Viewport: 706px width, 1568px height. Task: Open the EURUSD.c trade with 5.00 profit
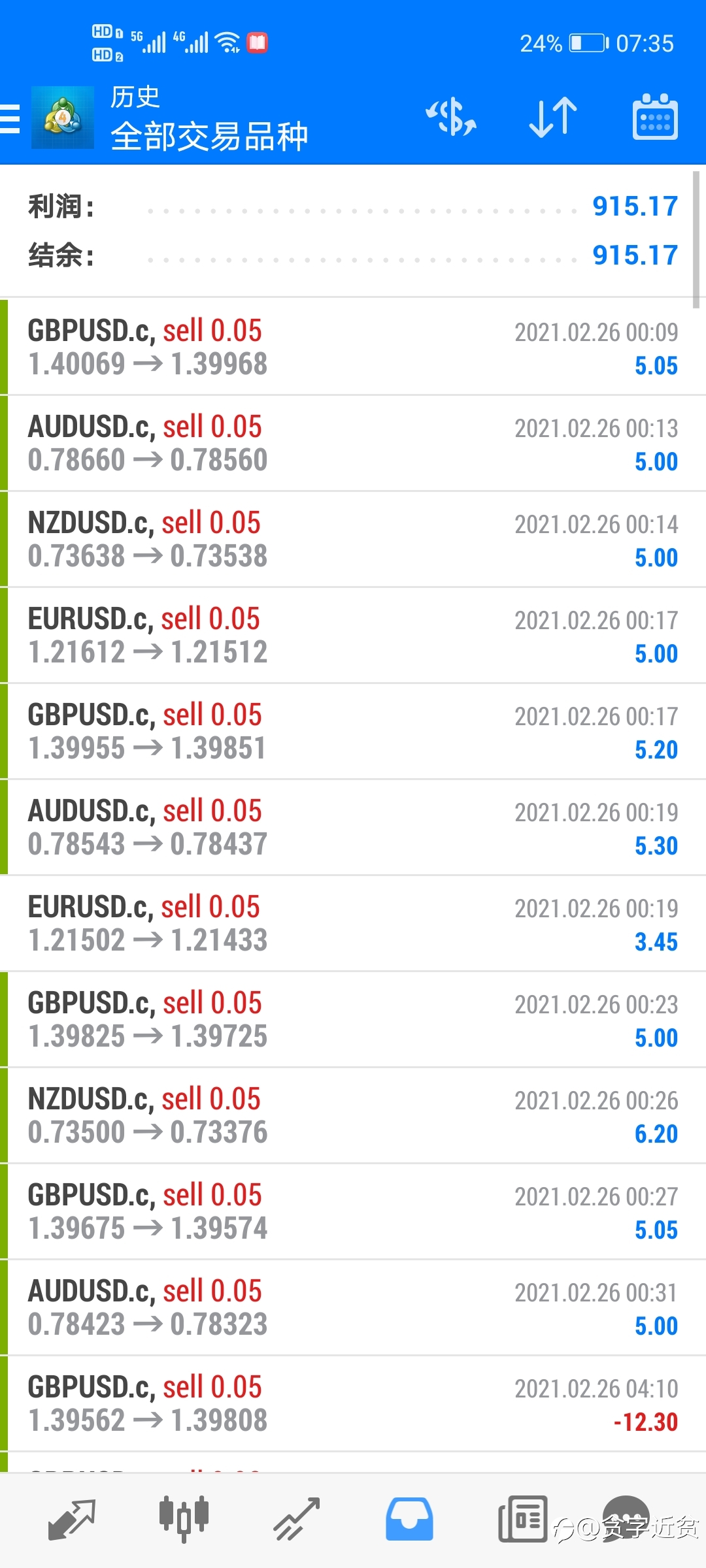coord(353,635)
